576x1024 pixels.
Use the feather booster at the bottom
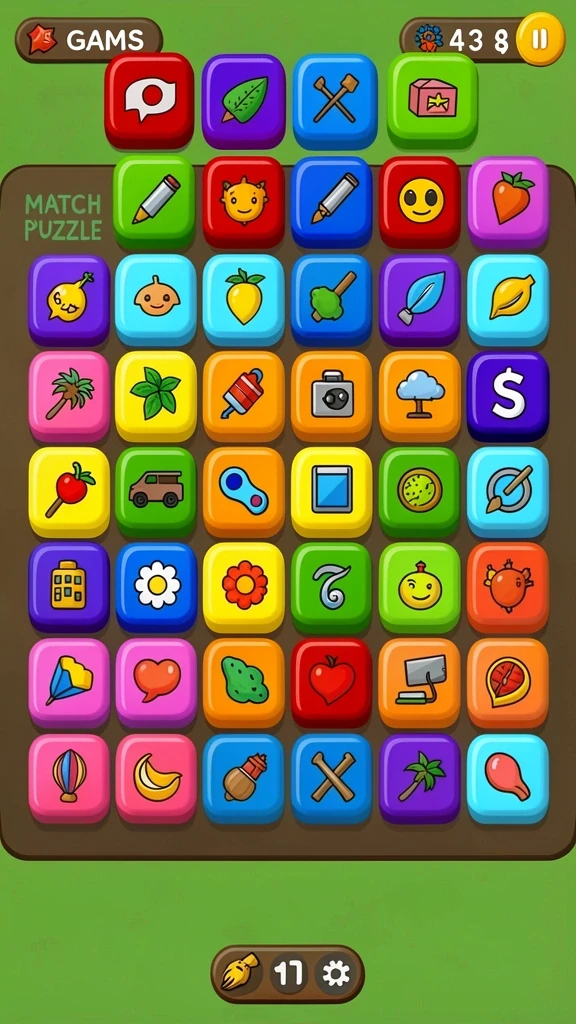pos(240,974)
